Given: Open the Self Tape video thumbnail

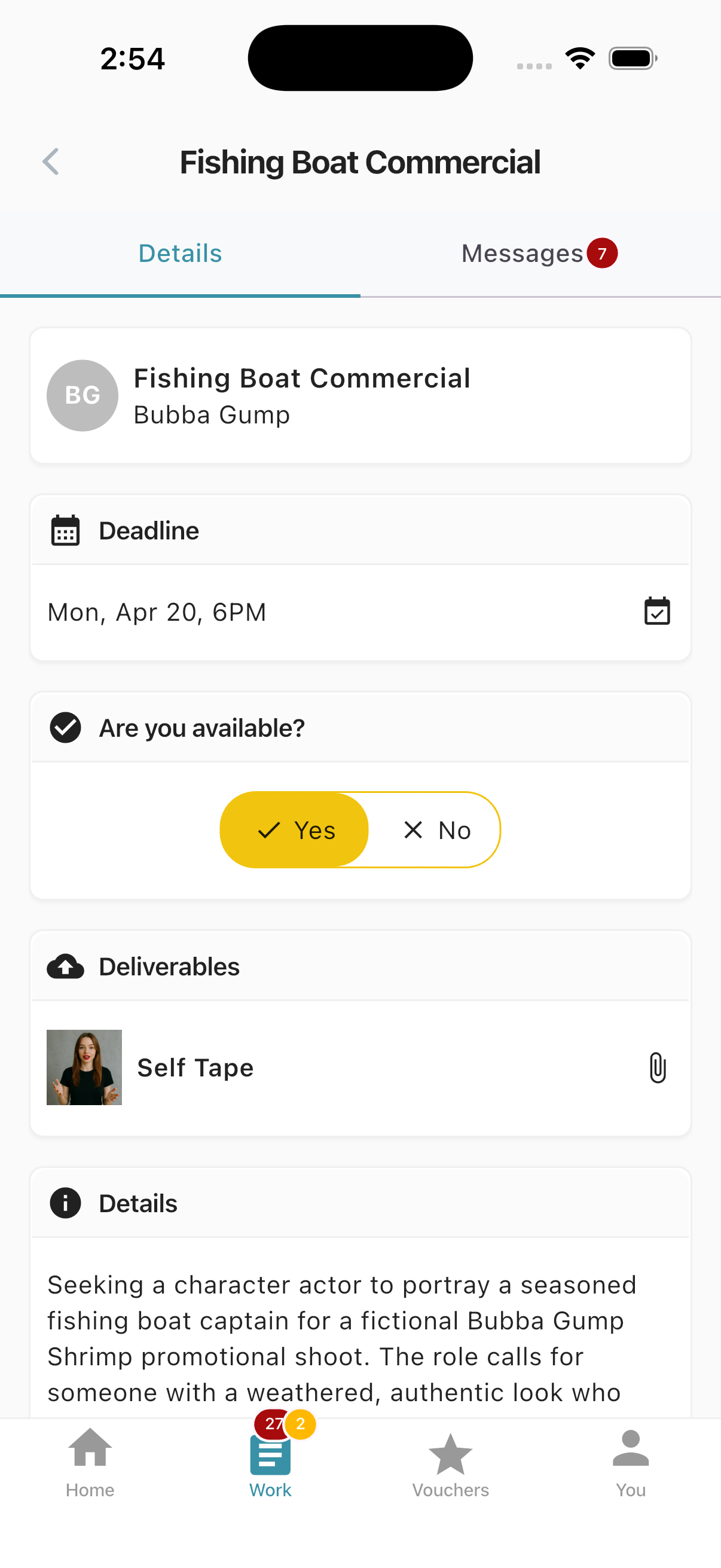Looking at the screenshot, I should click(x=84, y=1067).
